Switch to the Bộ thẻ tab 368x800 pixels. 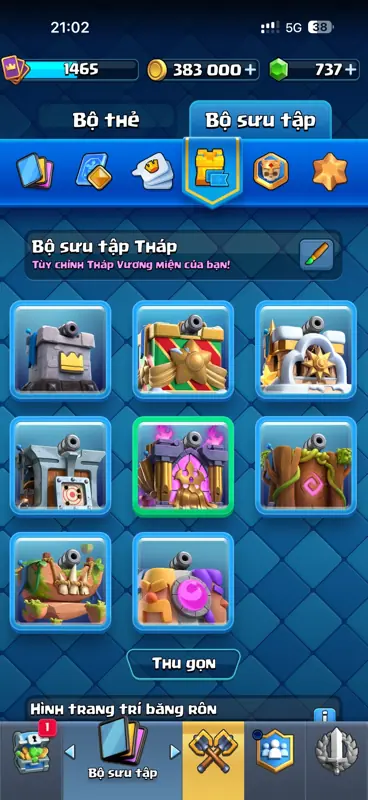[106, 120]
